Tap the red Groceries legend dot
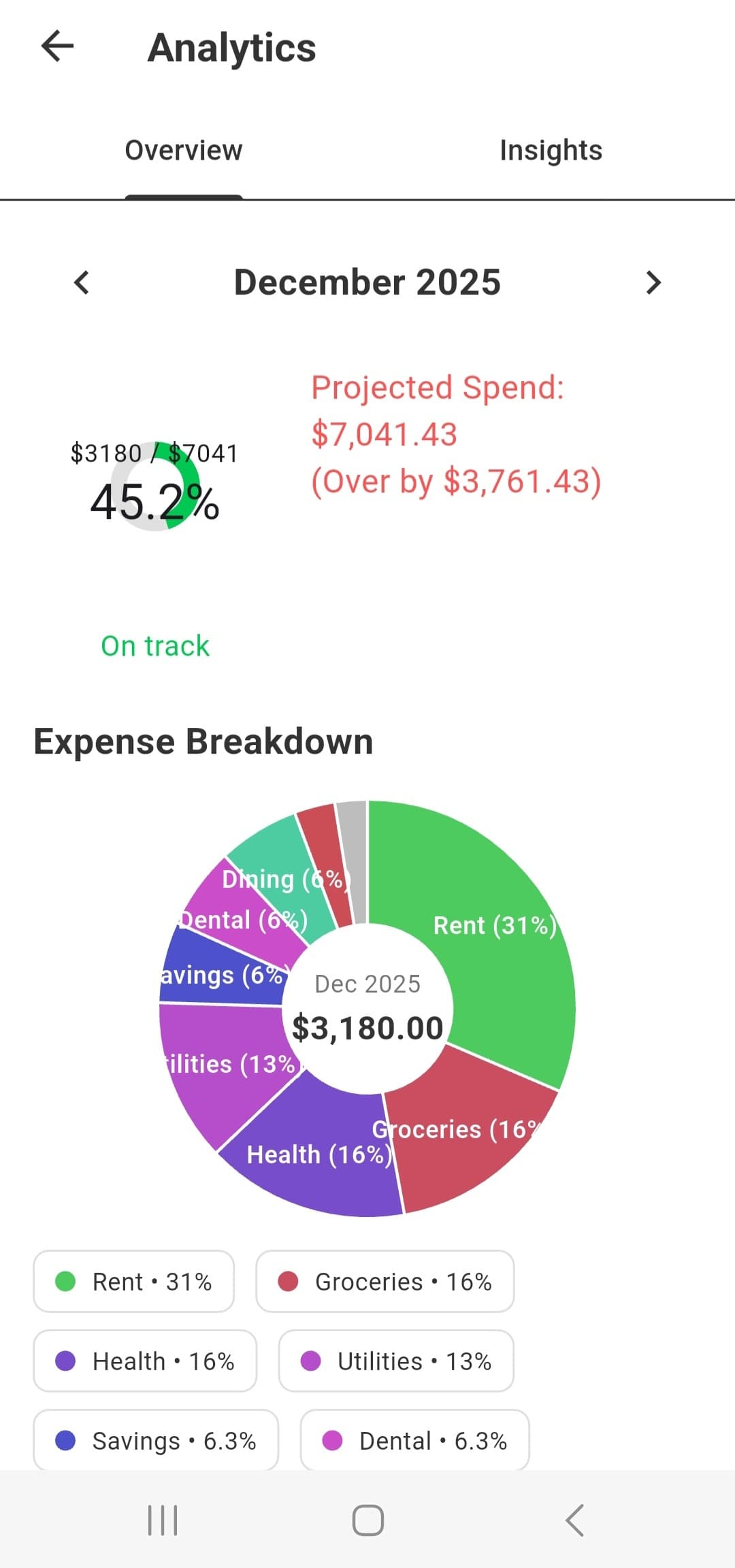The height and width of the screenshot is (1568, 735). click(x=289, y=1281)
